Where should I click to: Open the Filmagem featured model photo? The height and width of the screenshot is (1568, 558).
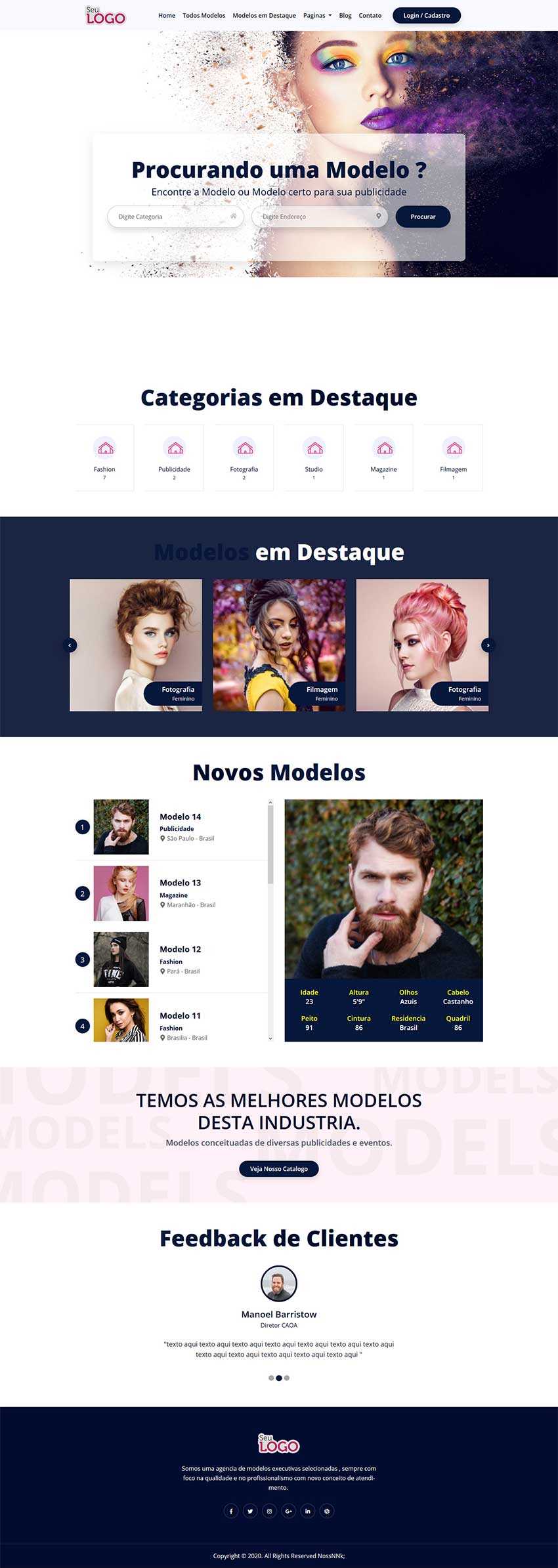279,645
